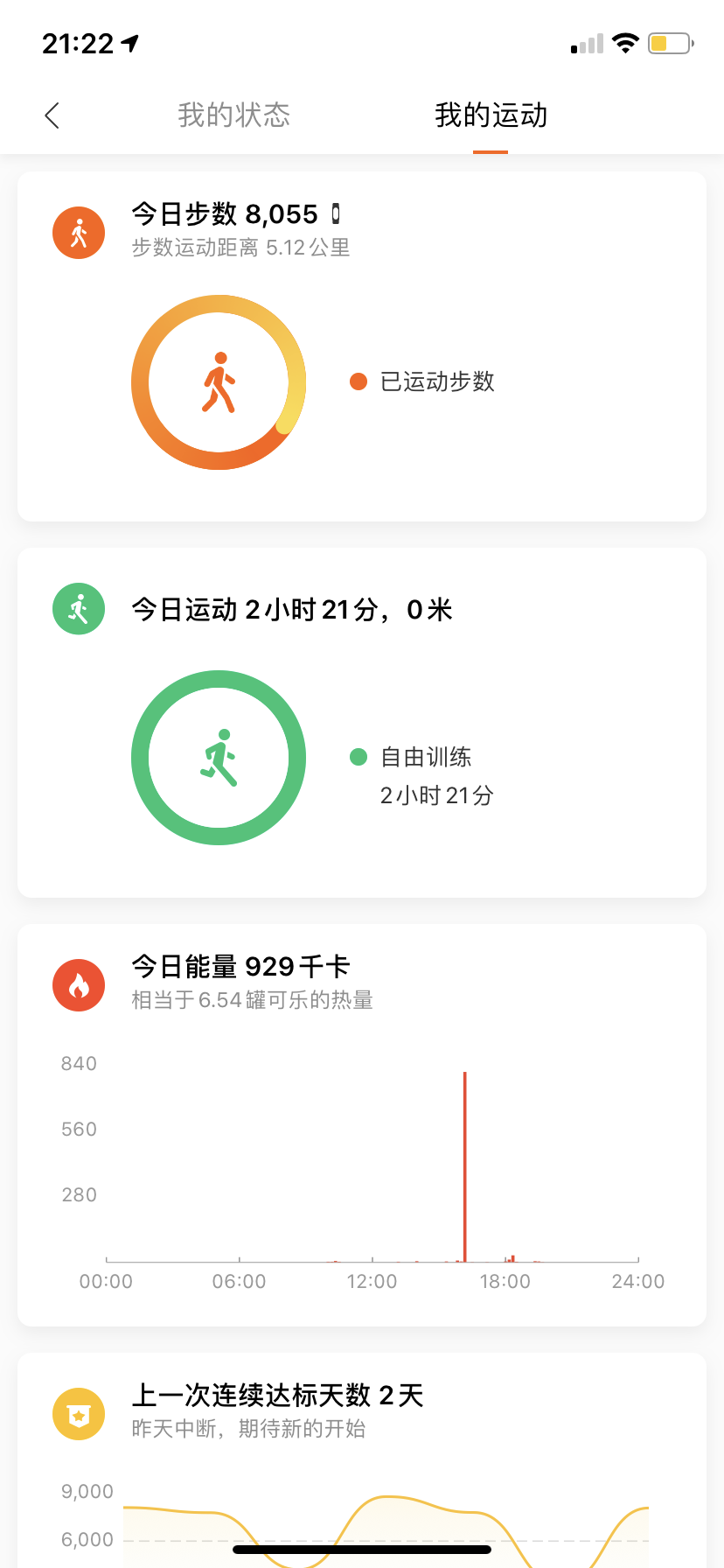Select the 我的运动 tab
Screen dimensions: 724x1568
(x=491, y=115)
